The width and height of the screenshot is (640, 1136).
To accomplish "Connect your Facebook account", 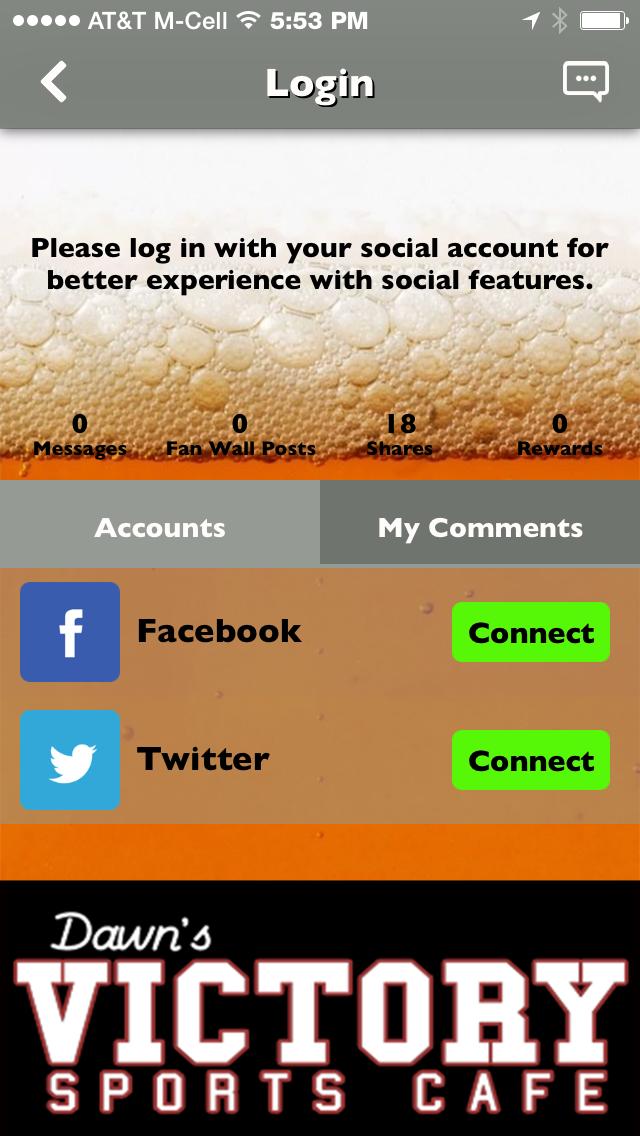I will coord(530,632).
